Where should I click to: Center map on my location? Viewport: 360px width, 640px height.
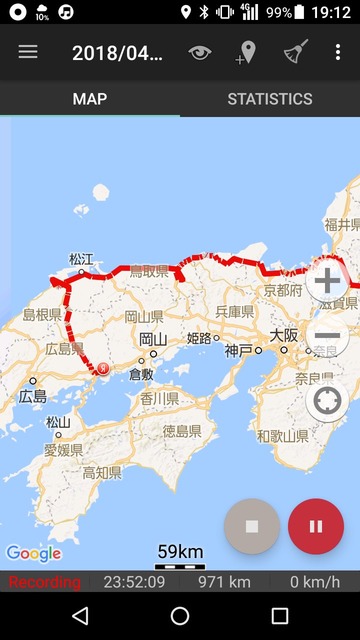click(327, 401)
